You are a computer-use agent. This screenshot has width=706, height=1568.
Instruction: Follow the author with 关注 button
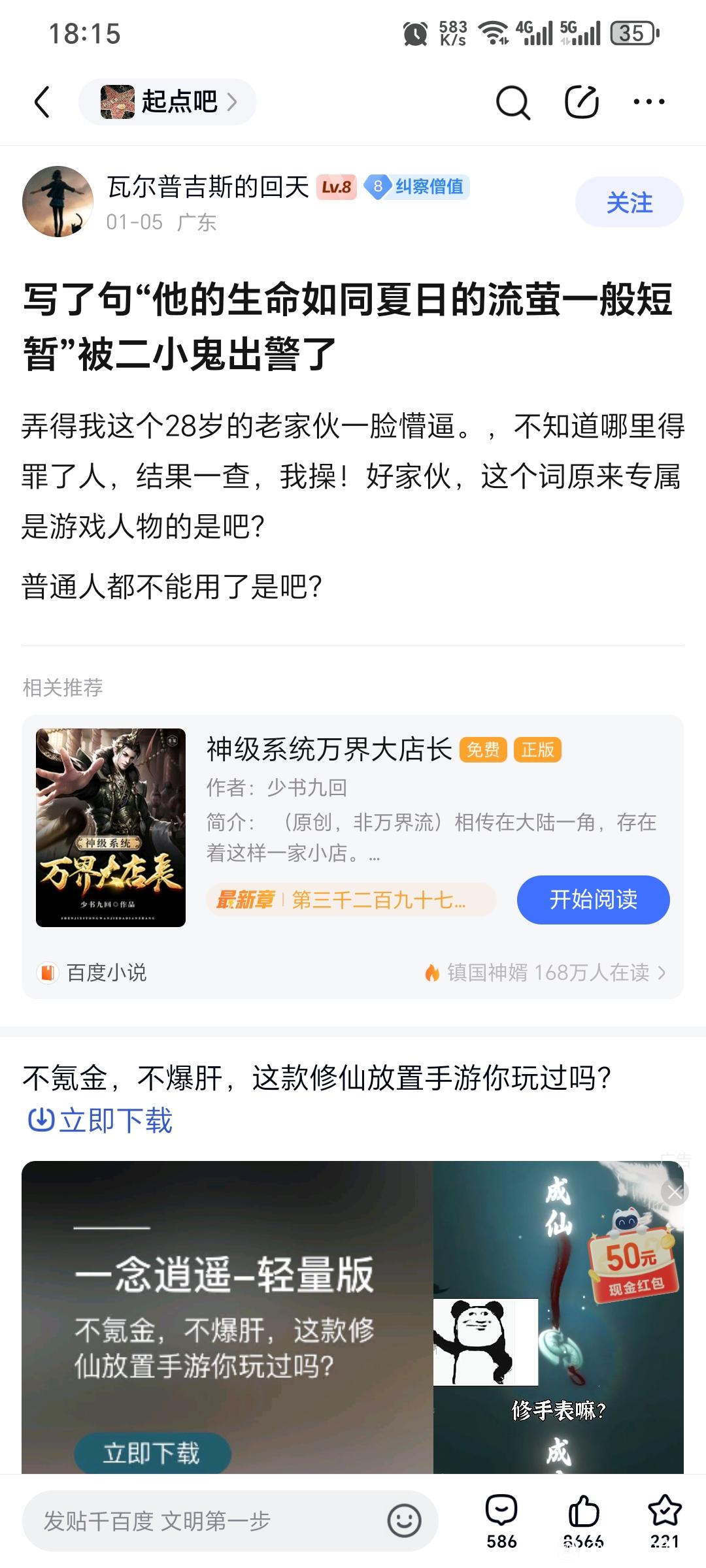coord(629,203)
